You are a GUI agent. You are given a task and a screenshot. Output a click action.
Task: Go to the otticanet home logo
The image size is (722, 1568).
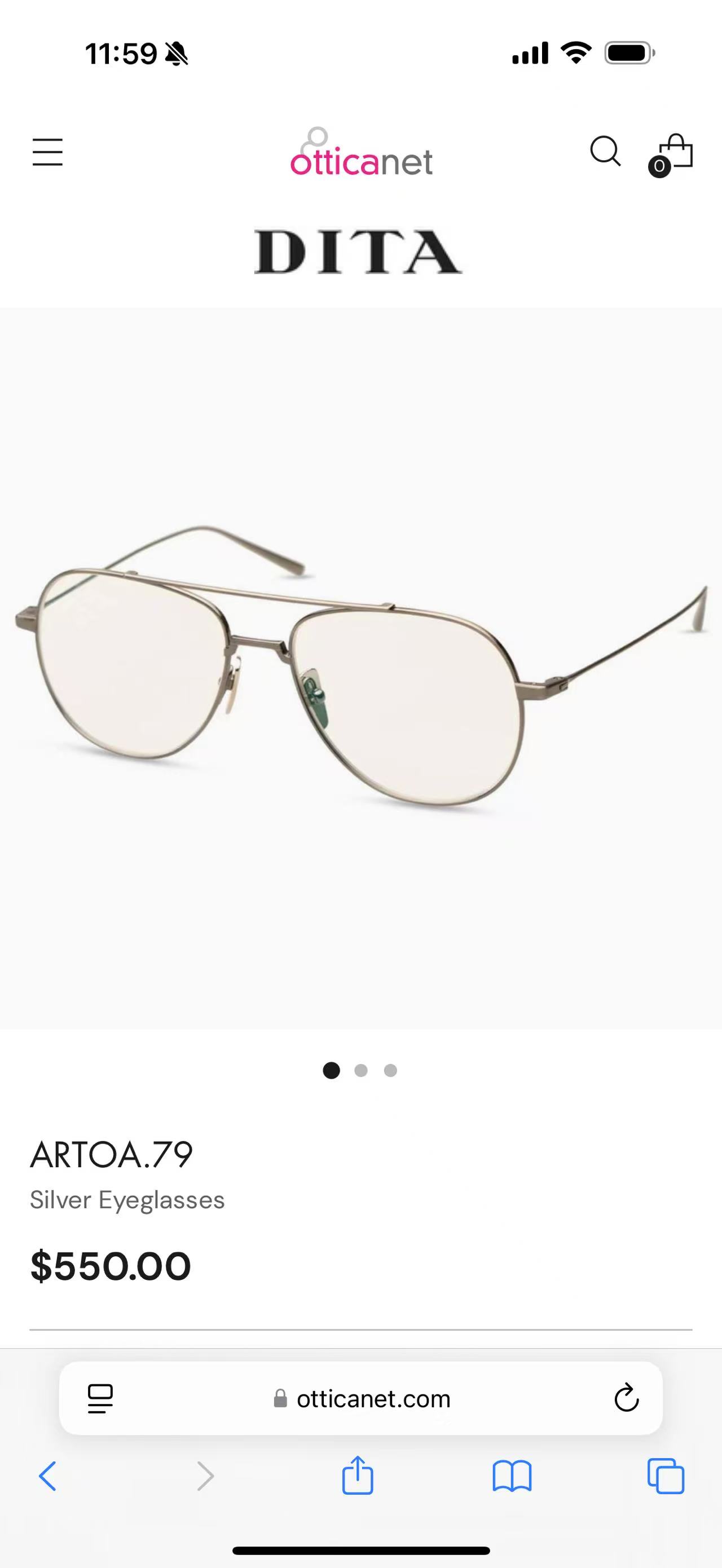361,153
